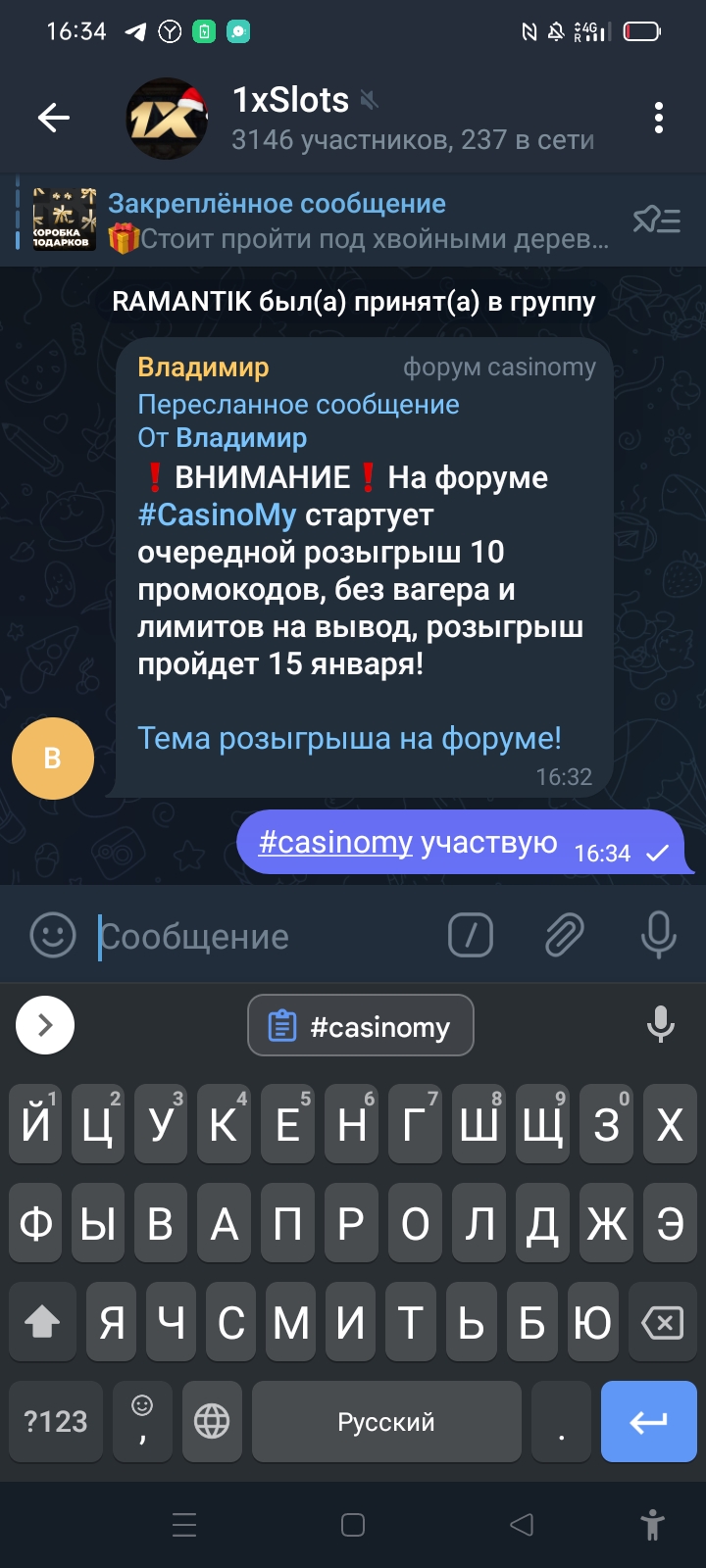The width and height of the screenshot is (706, 1568).
Task: Go back from the 1xSlots chat
Action: point(54,119)
